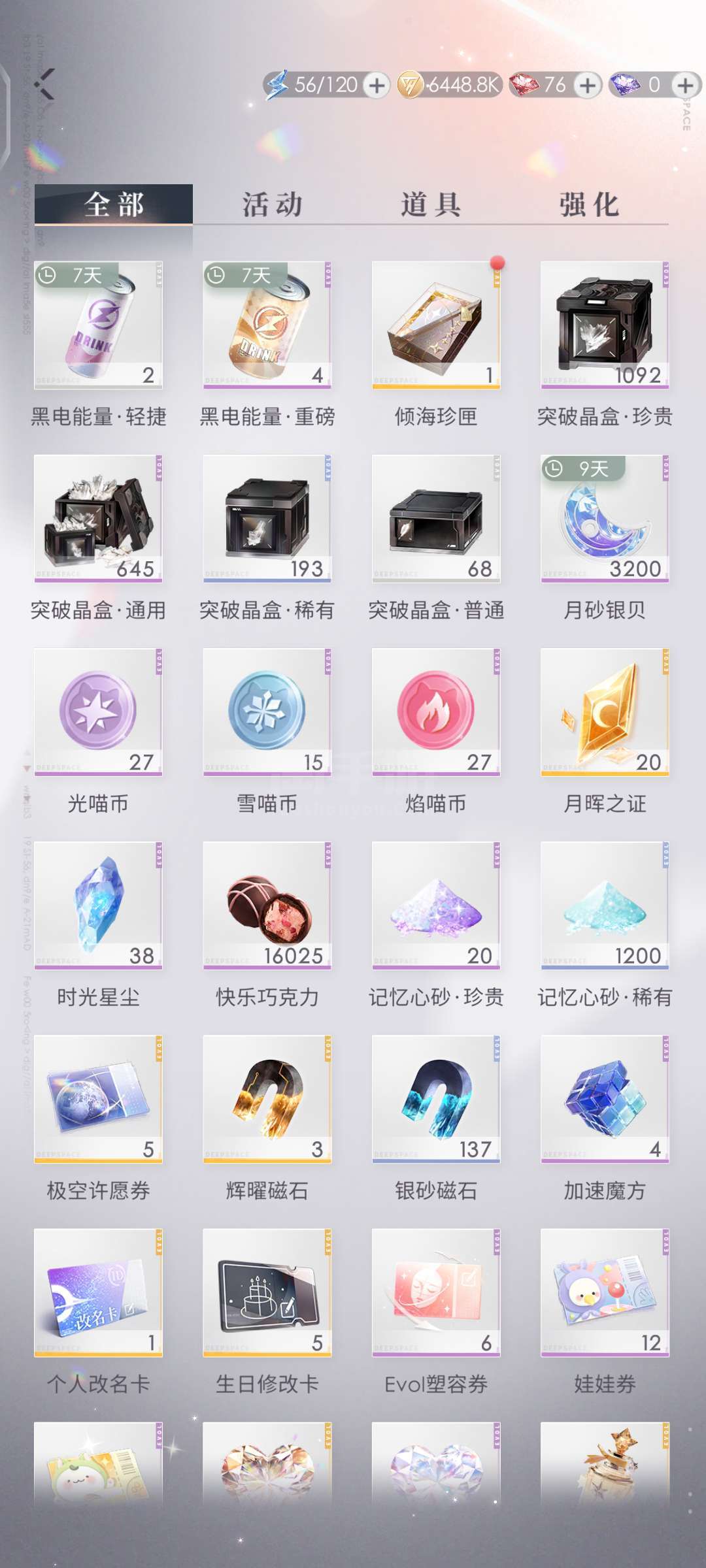Open the Evol塑容券 item
This screenshot has height=1568, width=706.
[x=436, y=1292]
